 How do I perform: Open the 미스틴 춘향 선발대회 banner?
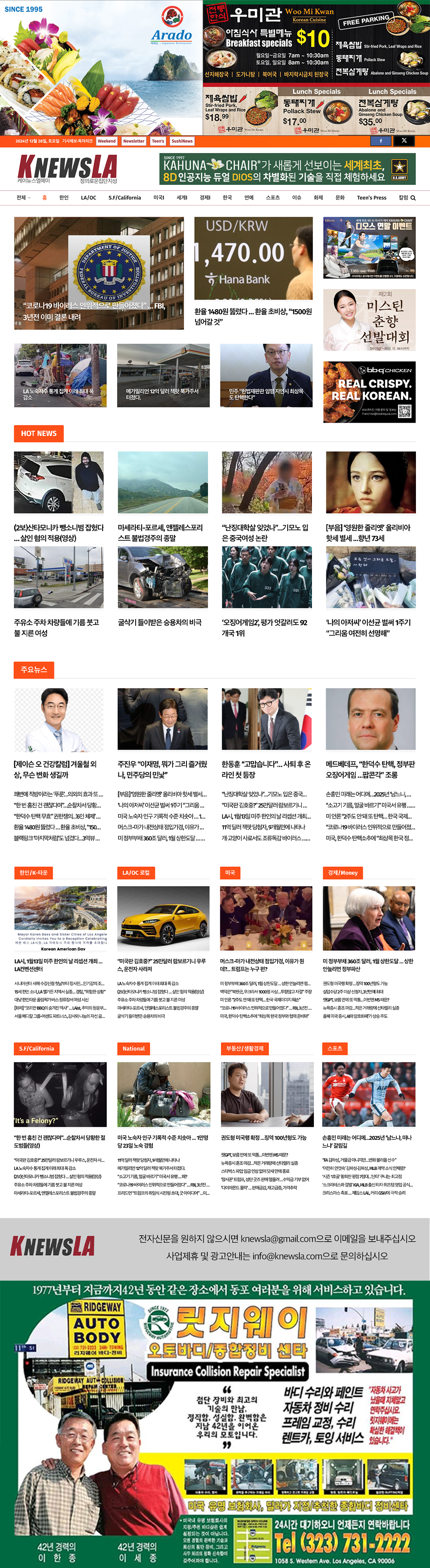coord(369,319)
